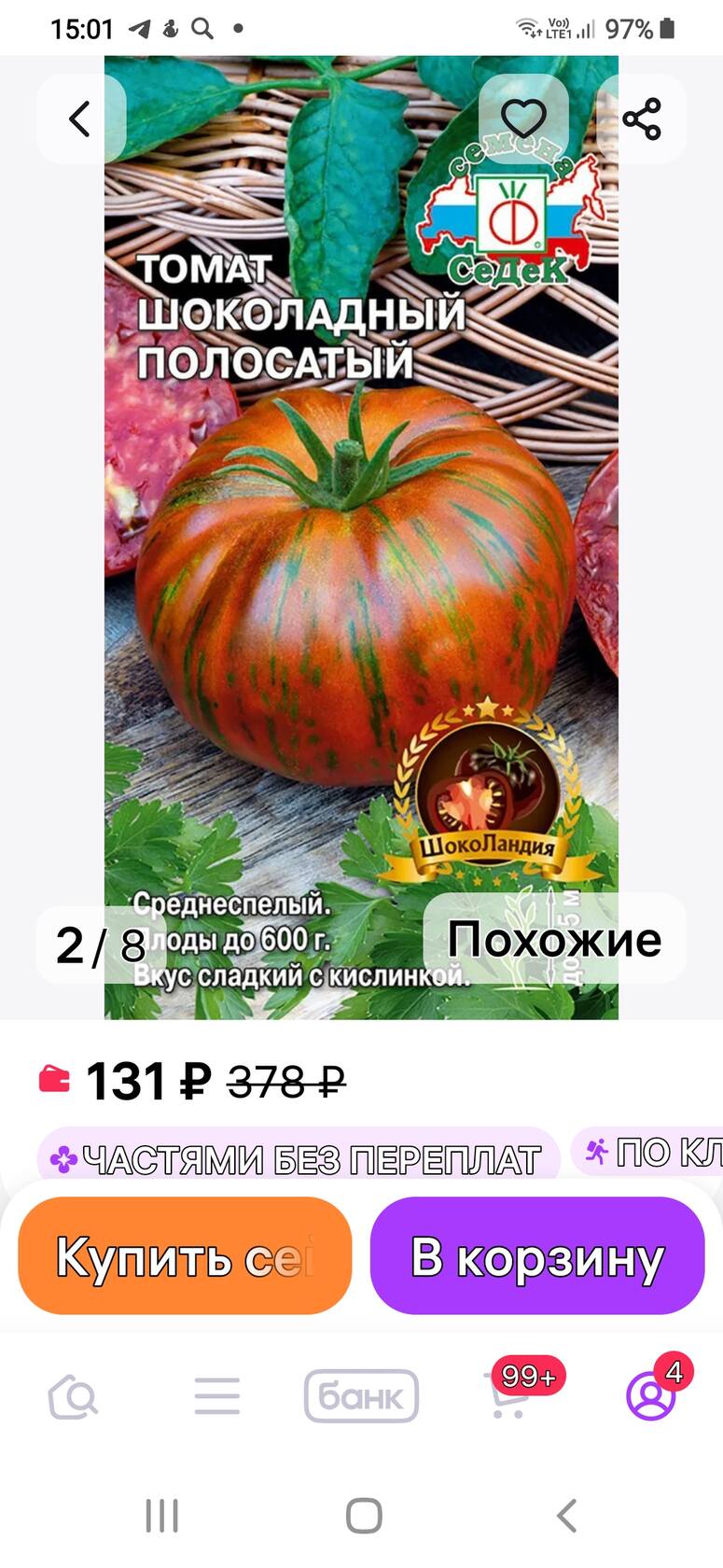Open the shopping cart tab
The width and height of the screenshot is (723, 1568).
tap(508, 1397)
